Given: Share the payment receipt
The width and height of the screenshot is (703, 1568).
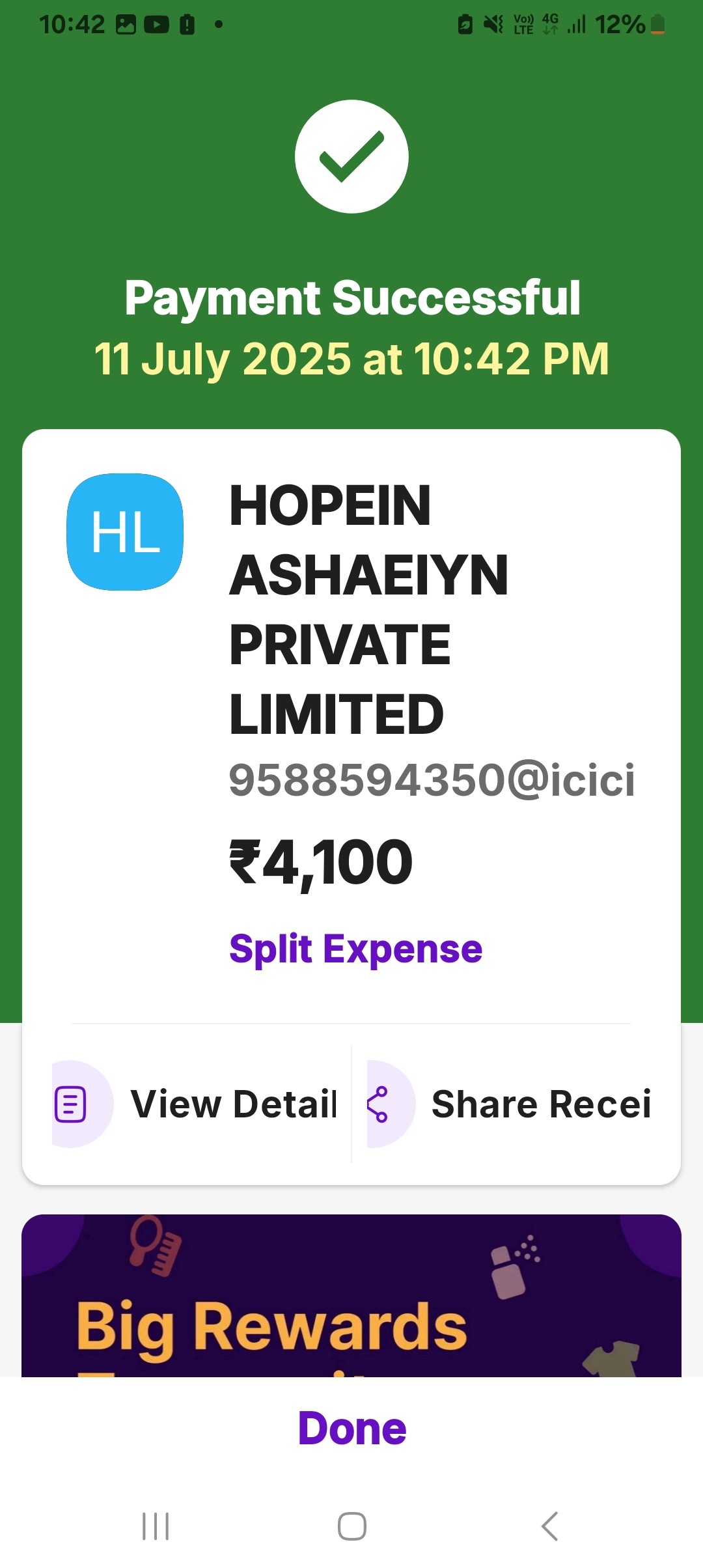Looking at the screenshot, I should click(x=509, y=1104).
